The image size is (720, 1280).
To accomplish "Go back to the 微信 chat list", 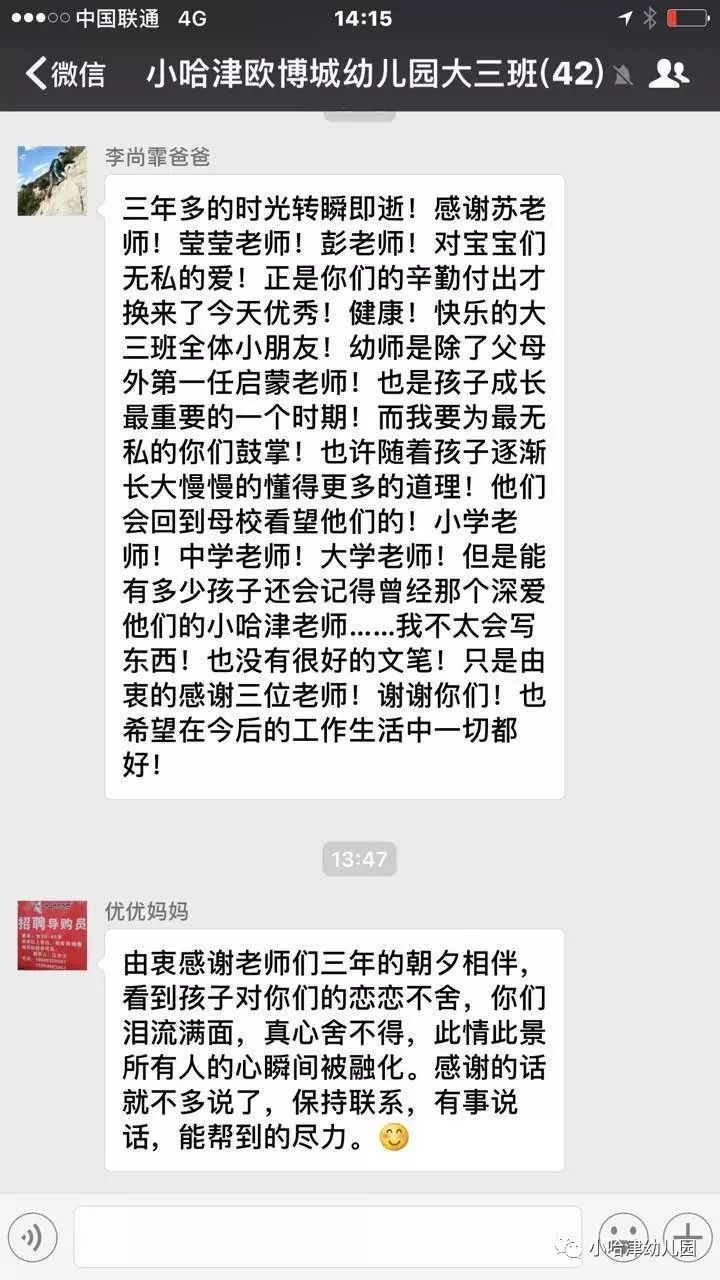I will click(65, 74).
